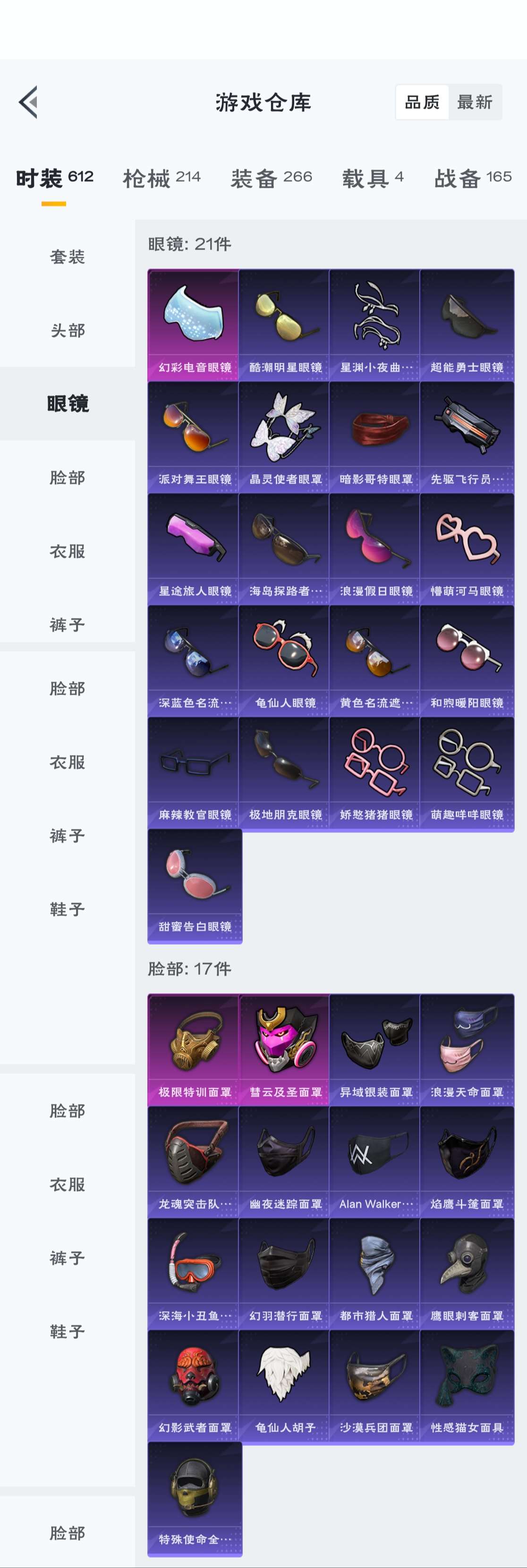Select the 套装 category in sidebar
The width and height of the screenshot is (527, 1568).
(67, 257)
